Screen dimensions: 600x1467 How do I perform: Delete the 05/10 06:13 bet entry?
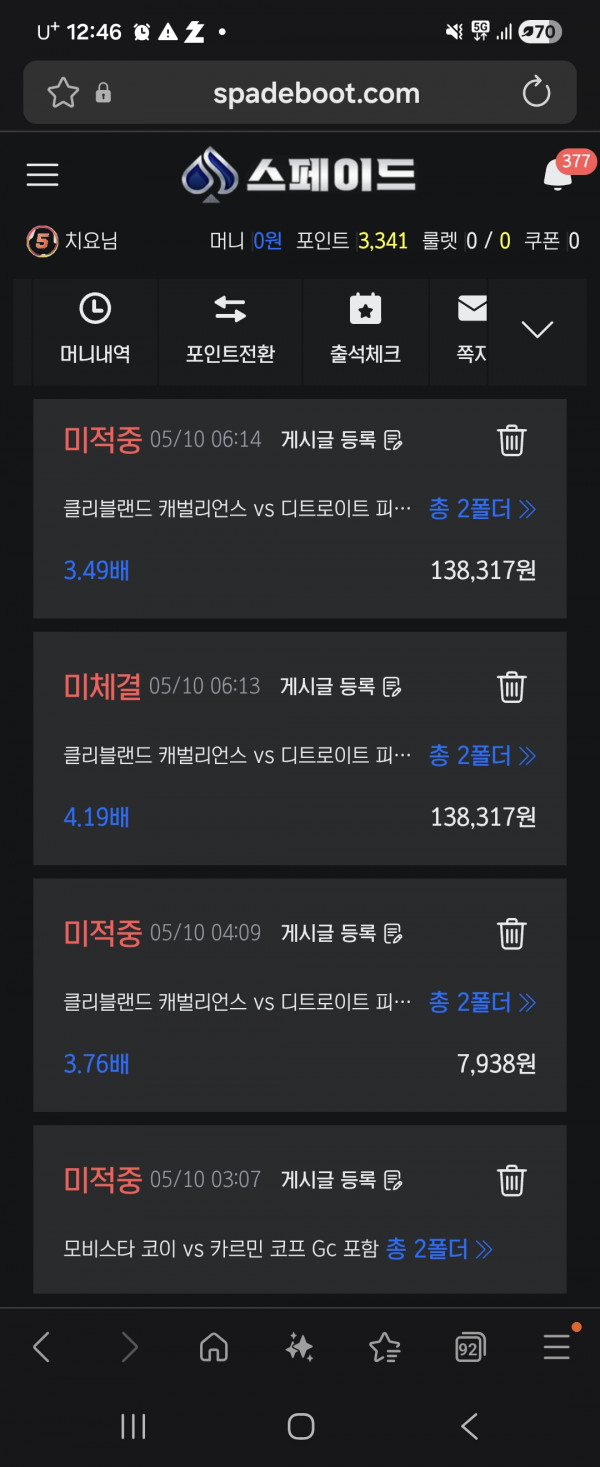coord(512,687)
